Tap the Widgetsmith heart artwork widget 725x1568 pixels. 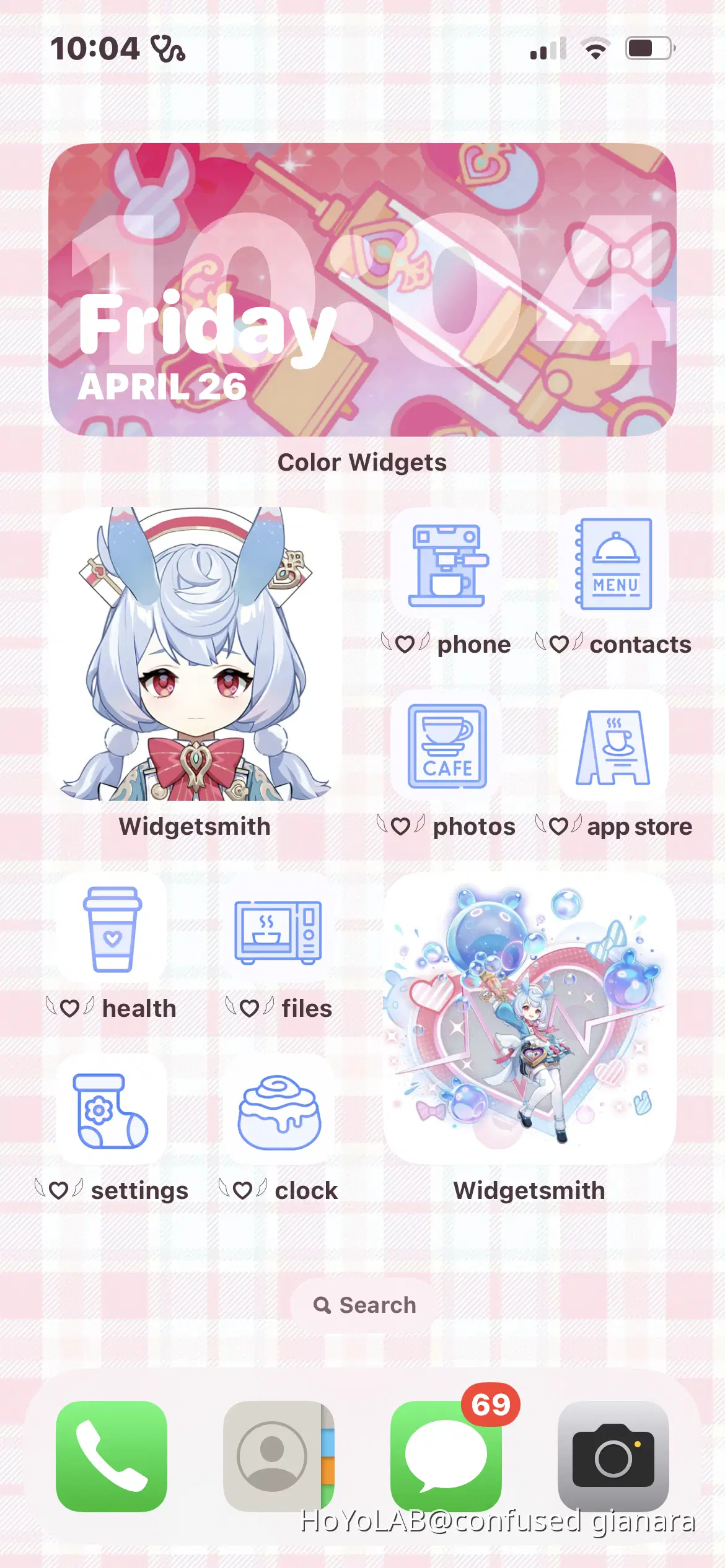point(529,1022)
